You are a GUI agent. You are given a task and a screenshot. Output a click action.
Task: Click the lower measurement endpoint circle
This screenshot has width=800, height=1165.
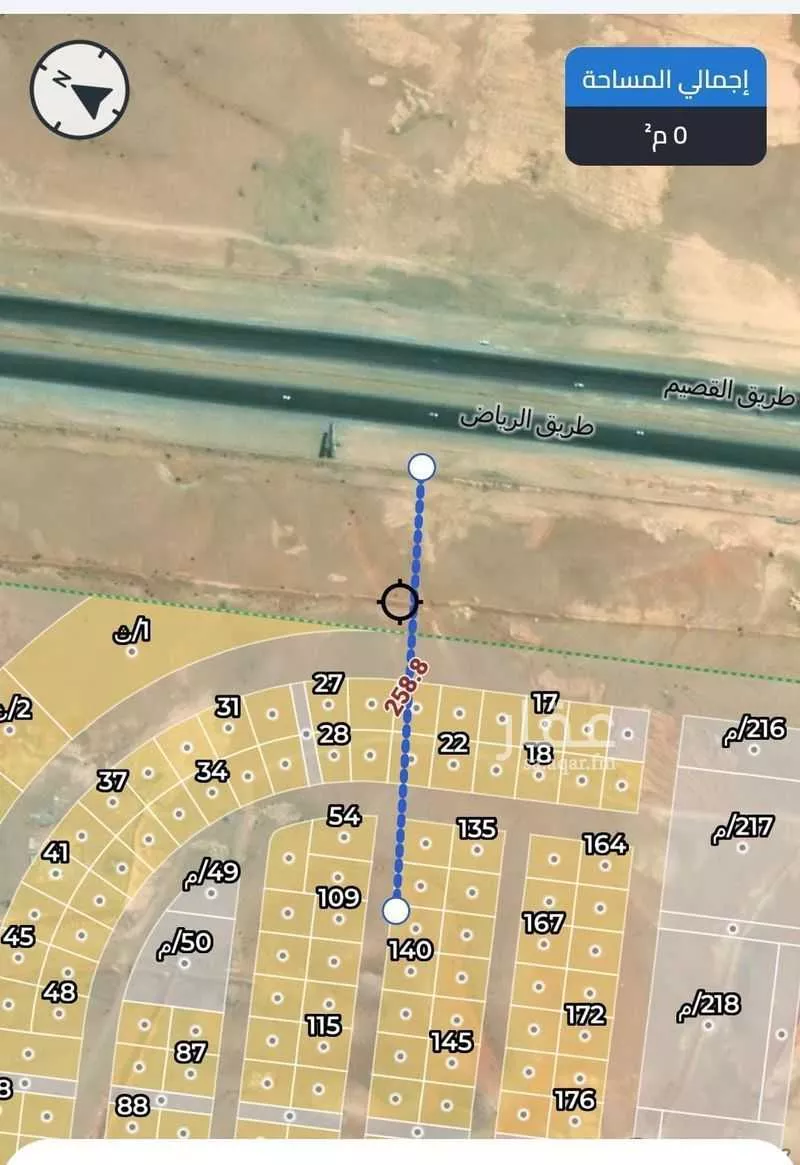(x=395, y=909)
